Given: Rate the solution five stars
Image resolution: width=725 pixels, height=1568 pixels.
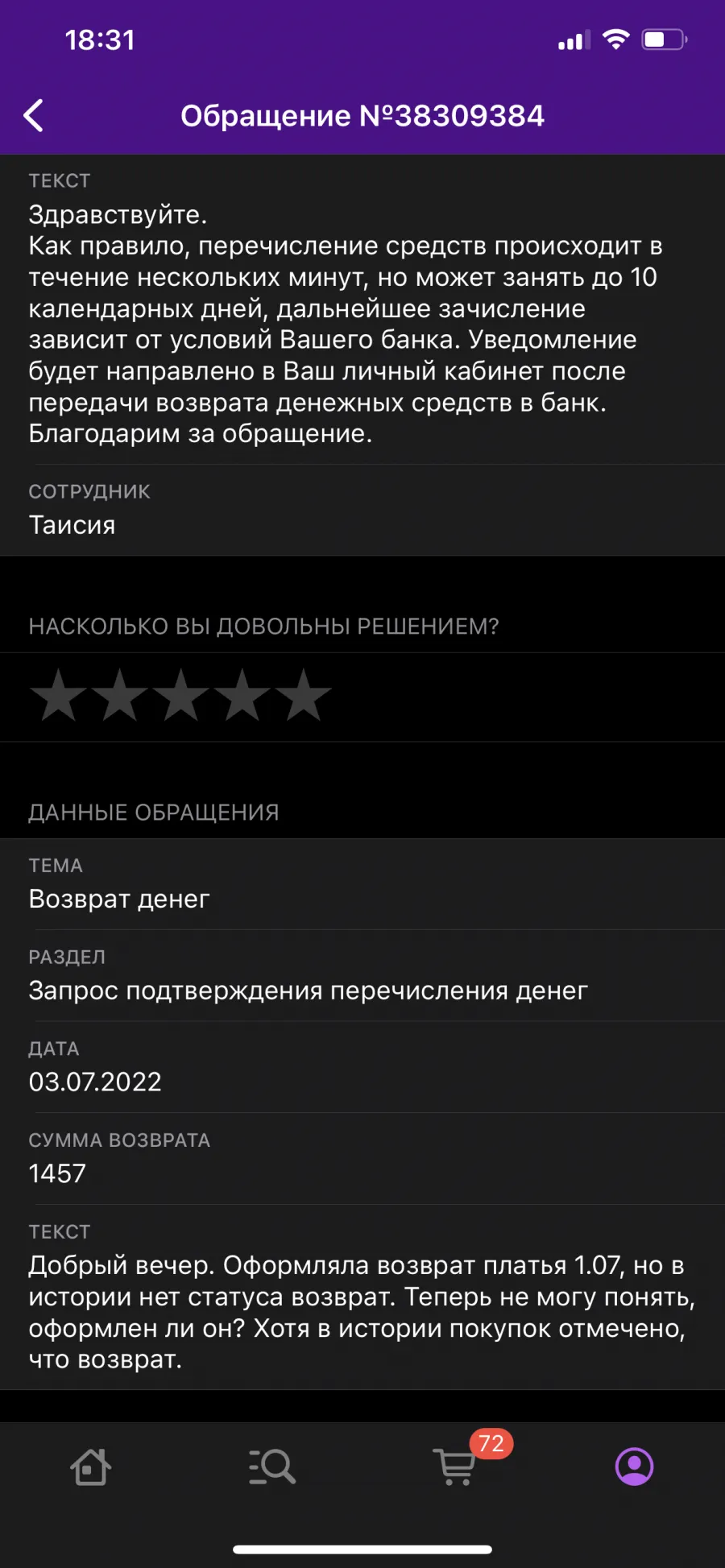Looking at the screenshot, I should pos(303,695).
